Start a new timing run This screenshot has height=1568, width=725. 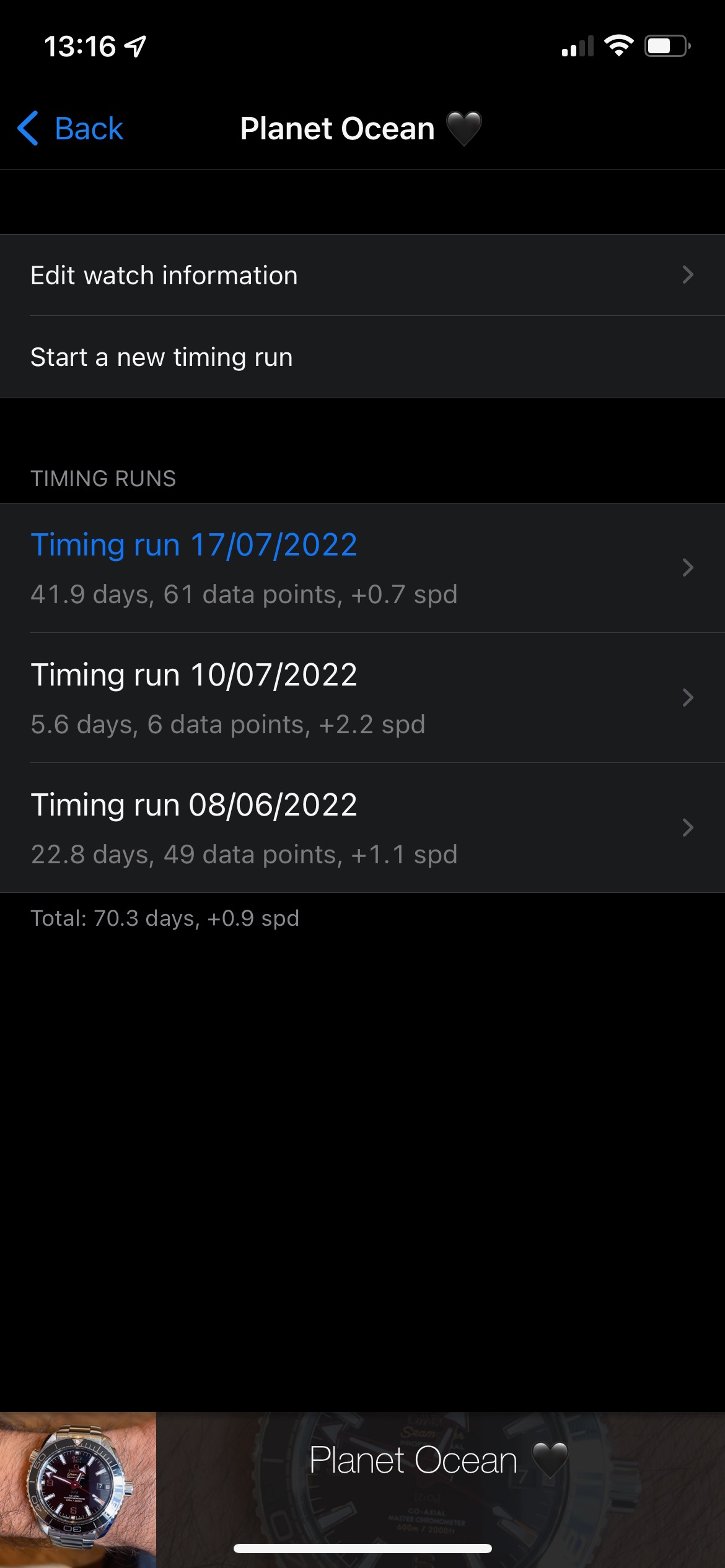pos(362,357)
